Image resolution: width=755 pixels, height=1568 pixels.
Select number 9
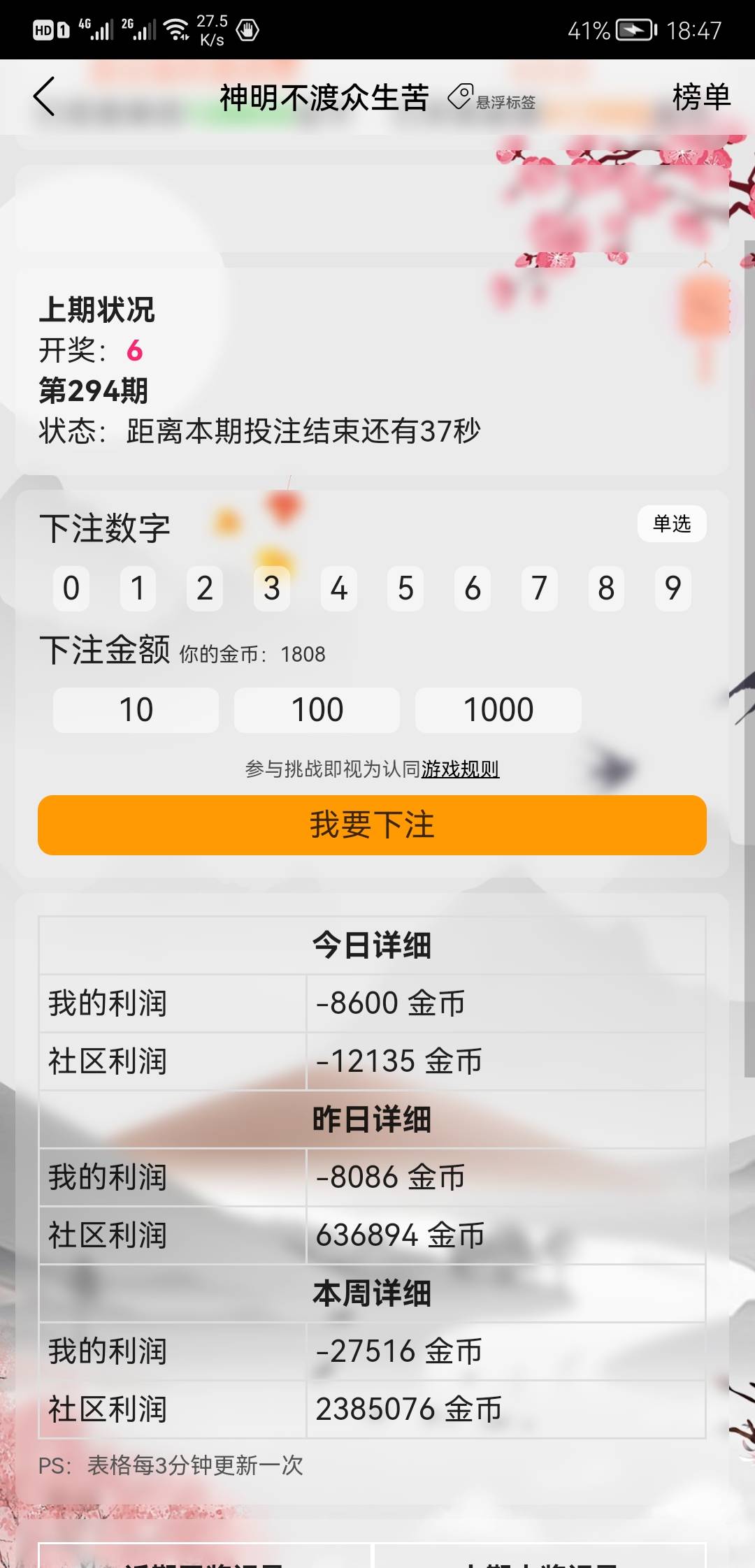pos(673,588)
